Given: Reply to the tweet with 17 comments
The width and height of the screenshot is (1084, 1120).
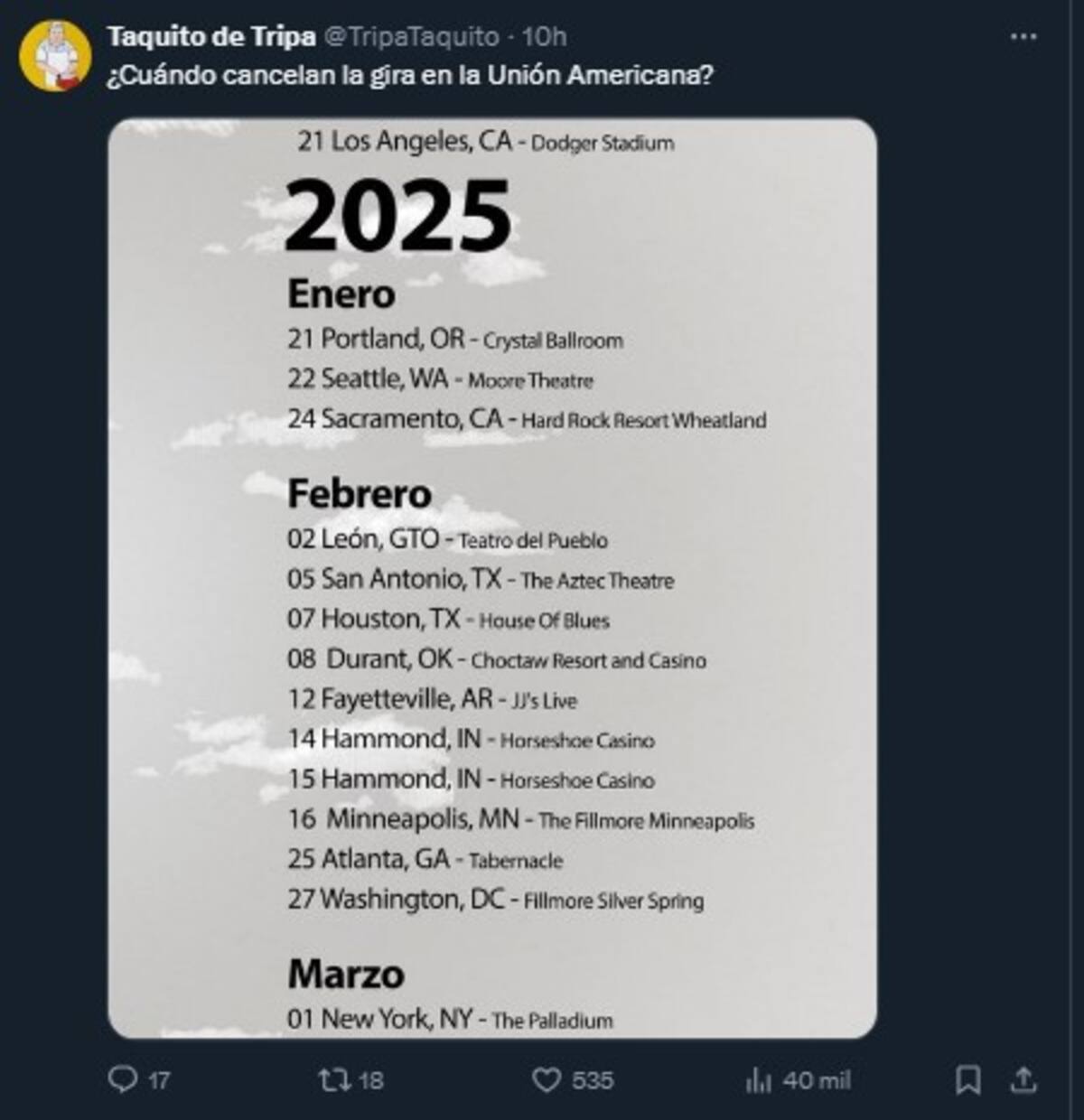Looking at the screenshot, I should click(x=123, y=1079).
